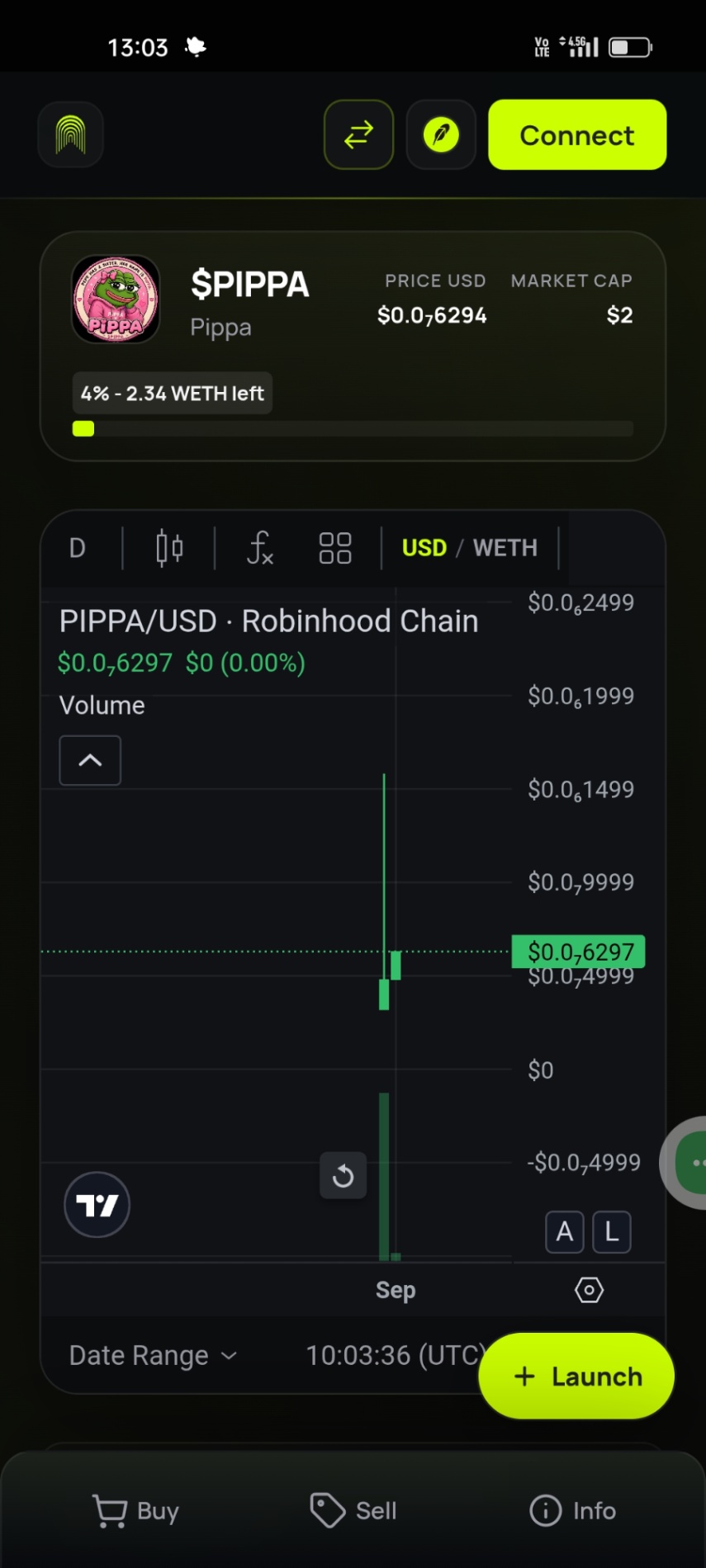Open the candlestick chart style selector
The image size is (706, 1568).
(169, 548)
